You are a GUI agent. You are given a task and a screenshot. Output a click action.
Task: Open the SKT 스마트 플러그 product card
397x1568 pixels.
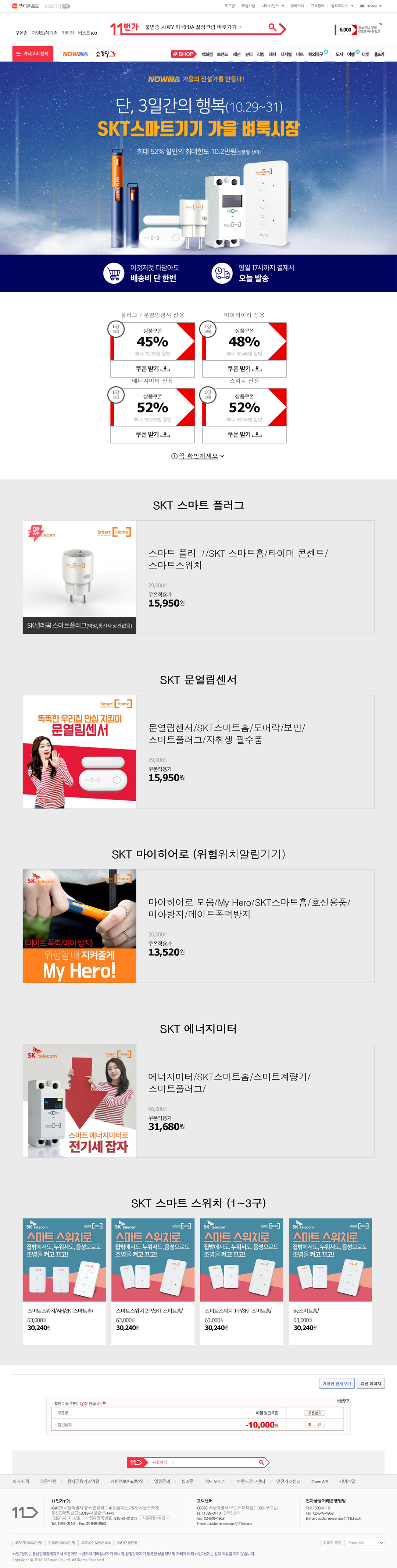[198, 577]
